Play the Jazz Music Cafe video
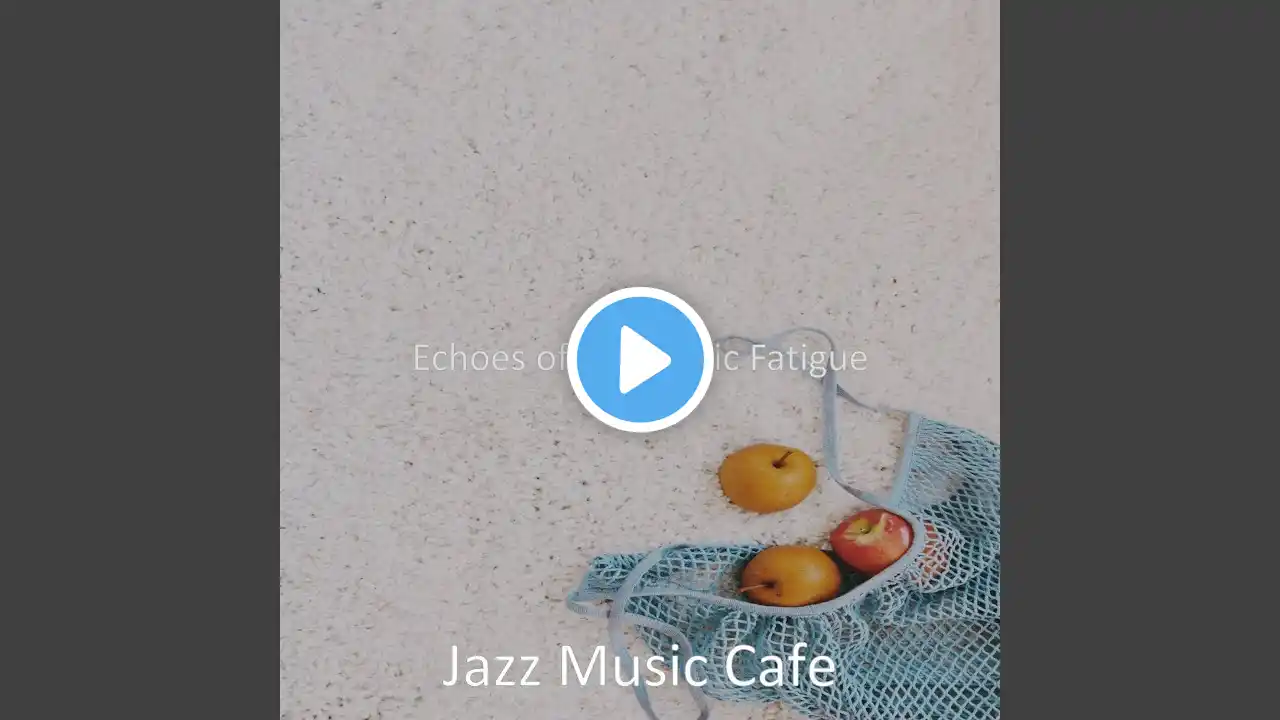The height and width of the screenshot is (720, 1280). pyautogui.click(x=640, y=359)
